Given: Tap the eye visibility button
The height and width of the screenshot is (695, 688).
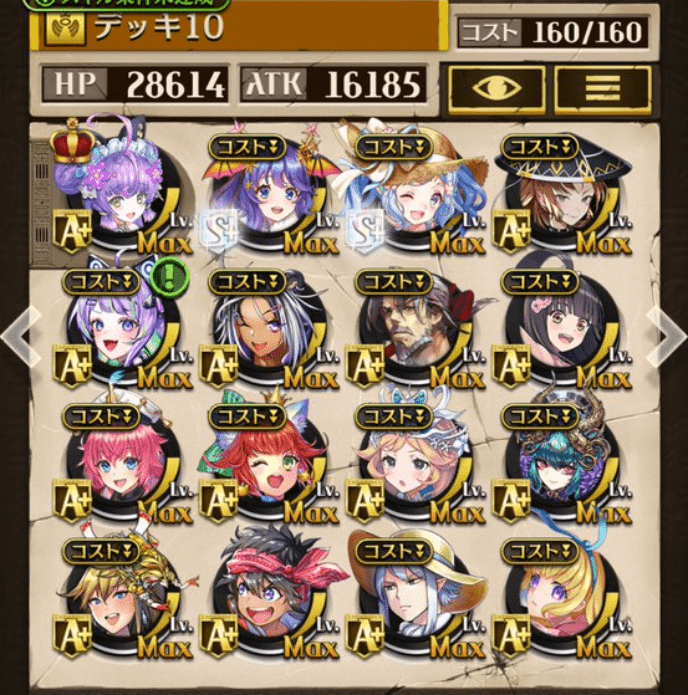Looking at the screenshot, I should [496, 89].
